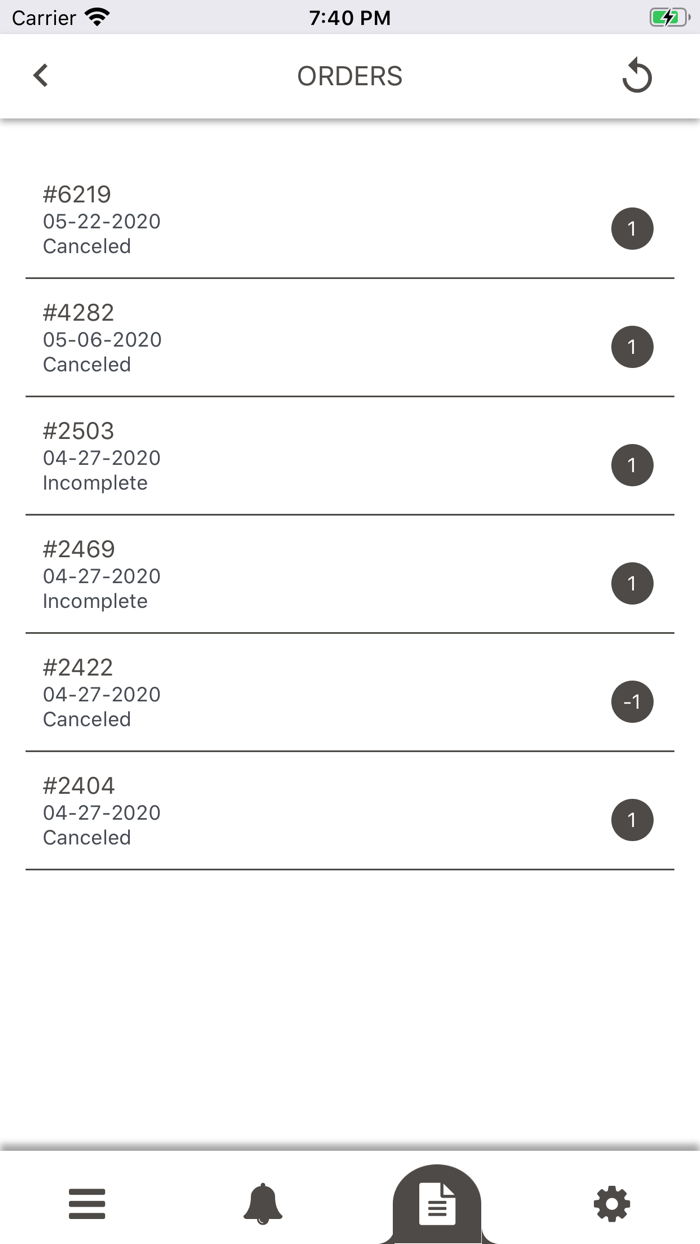700x1244 pixels.
Task: Open order #2422 details
Action: (x=350, y=692)
